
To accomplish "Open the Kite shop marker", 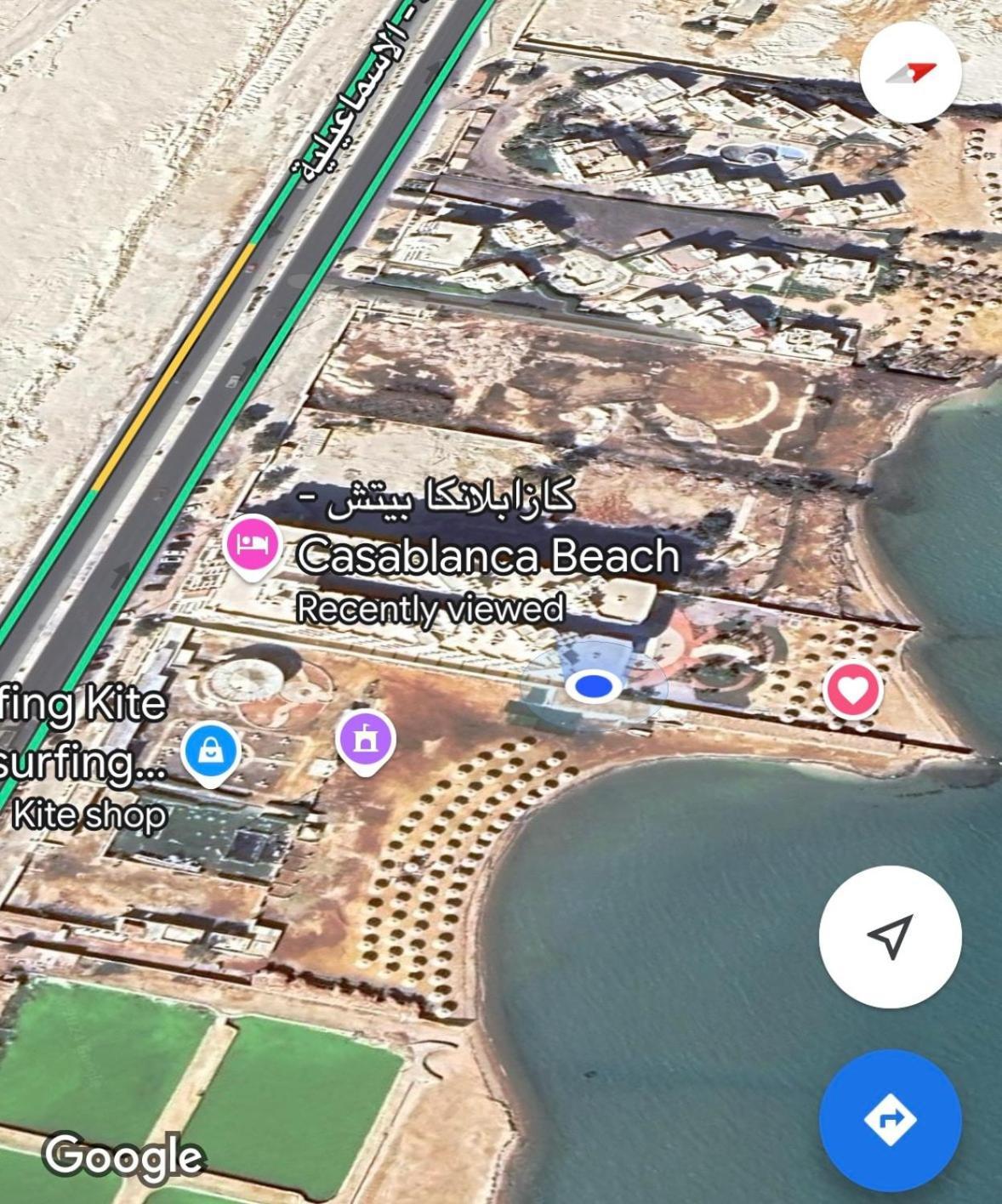I will [x=210, y=752].
